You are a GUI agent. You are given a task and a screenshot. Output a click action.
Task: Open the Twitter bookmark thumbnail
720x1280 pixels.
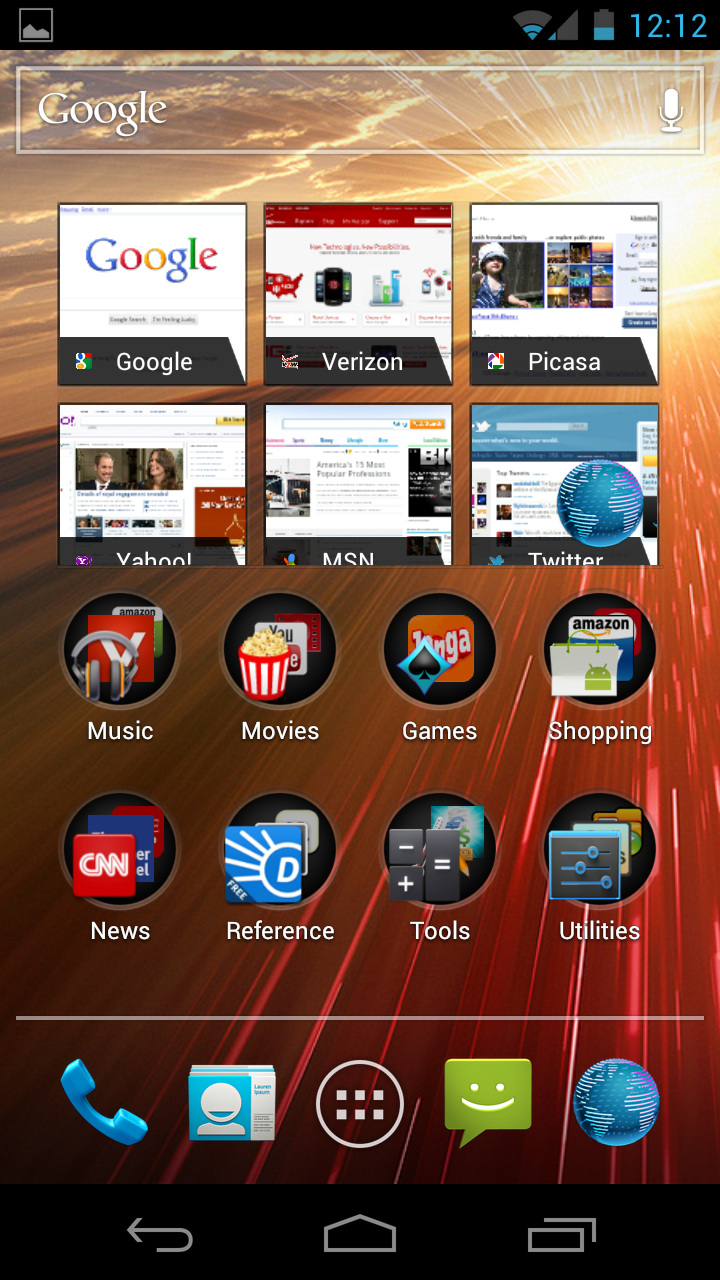point(565,485)
